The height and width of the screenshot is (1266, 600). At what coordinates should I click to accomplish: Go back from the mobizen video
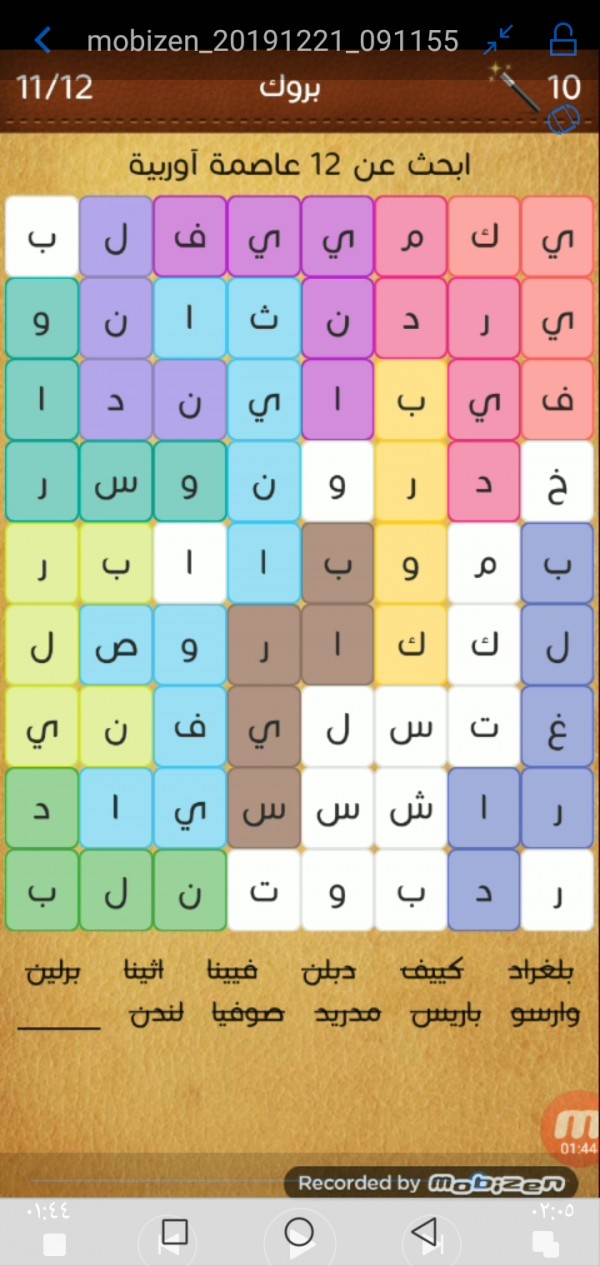point(42,40)
